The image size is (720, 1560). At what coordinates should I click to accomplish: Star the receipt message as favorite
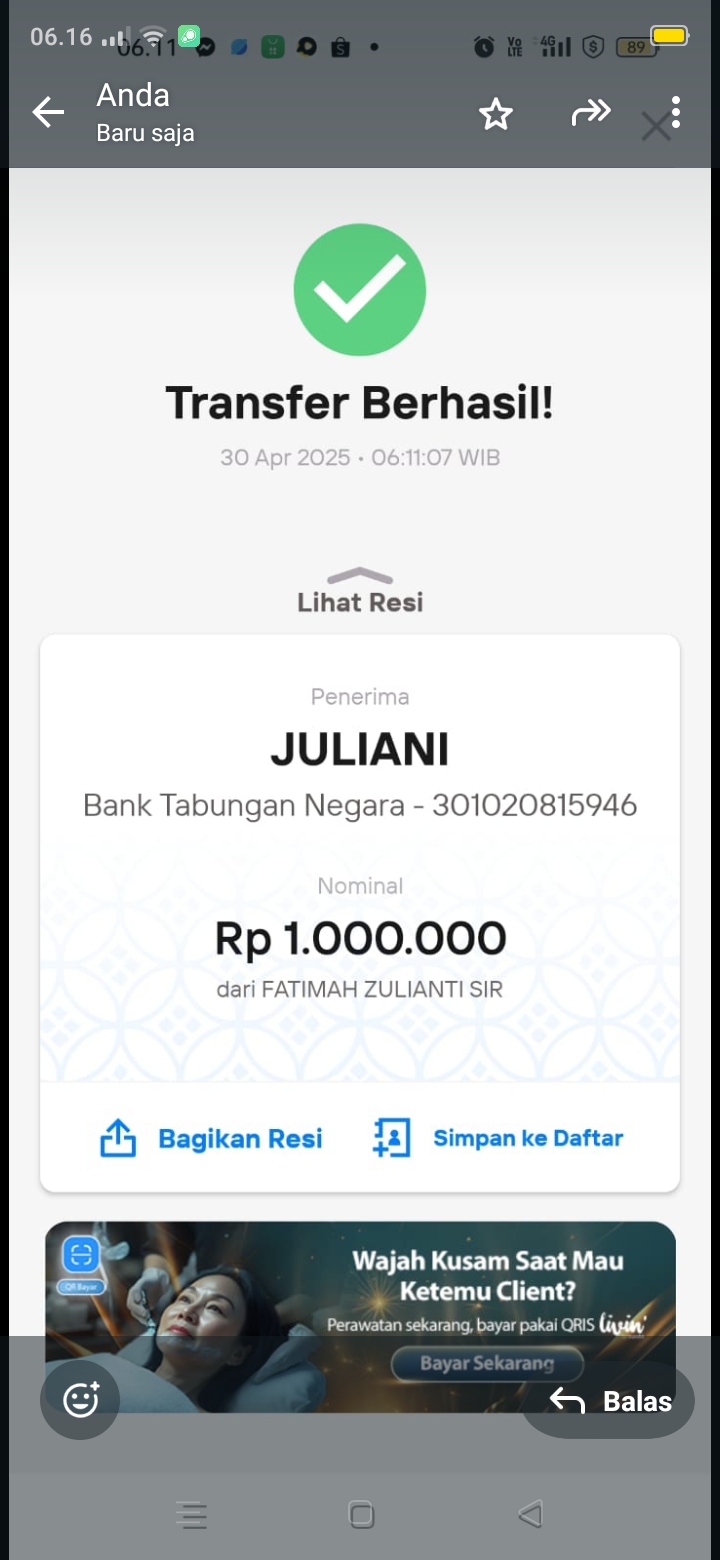[x=495, y=114]
